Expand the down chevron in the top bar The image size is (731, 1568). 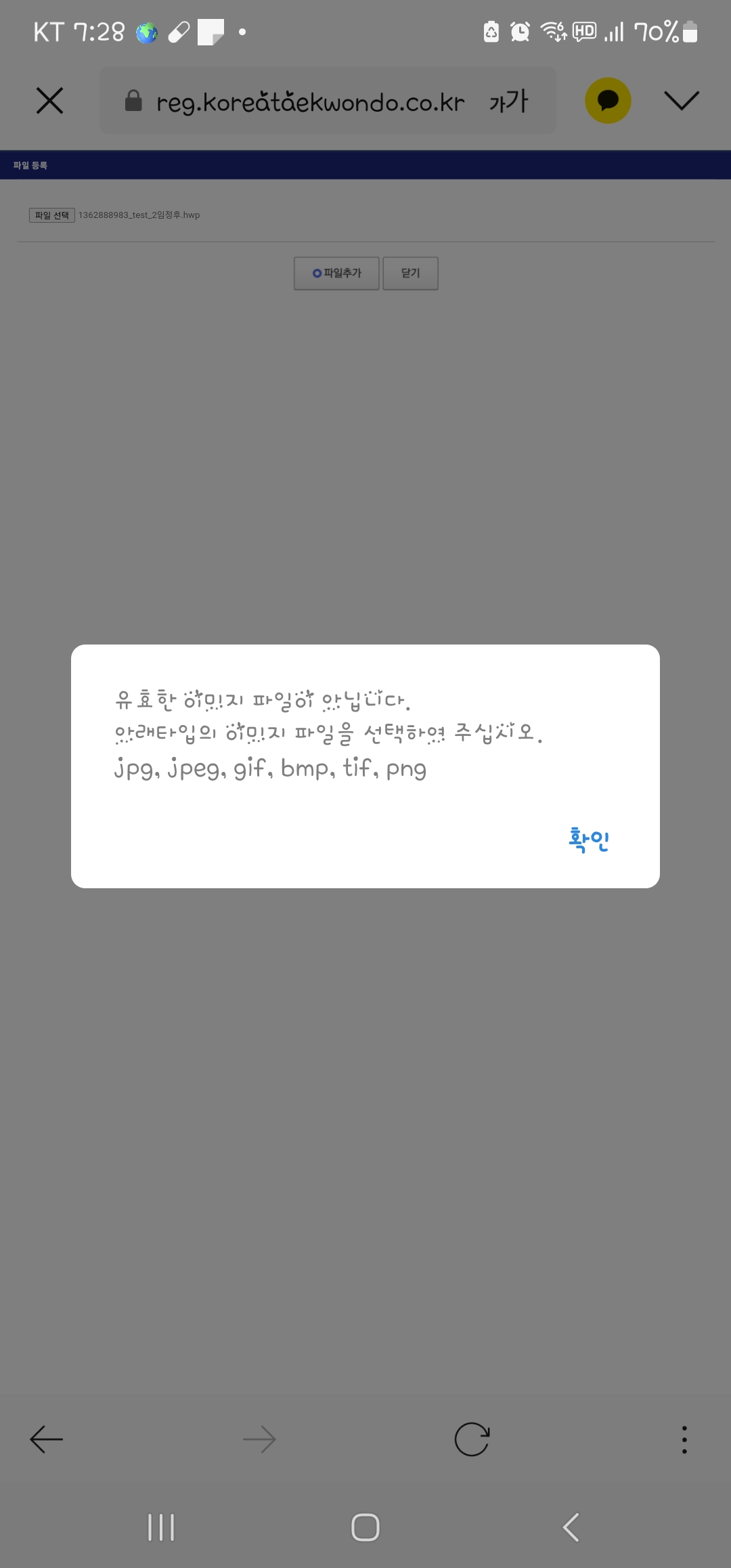coord(682,101)
